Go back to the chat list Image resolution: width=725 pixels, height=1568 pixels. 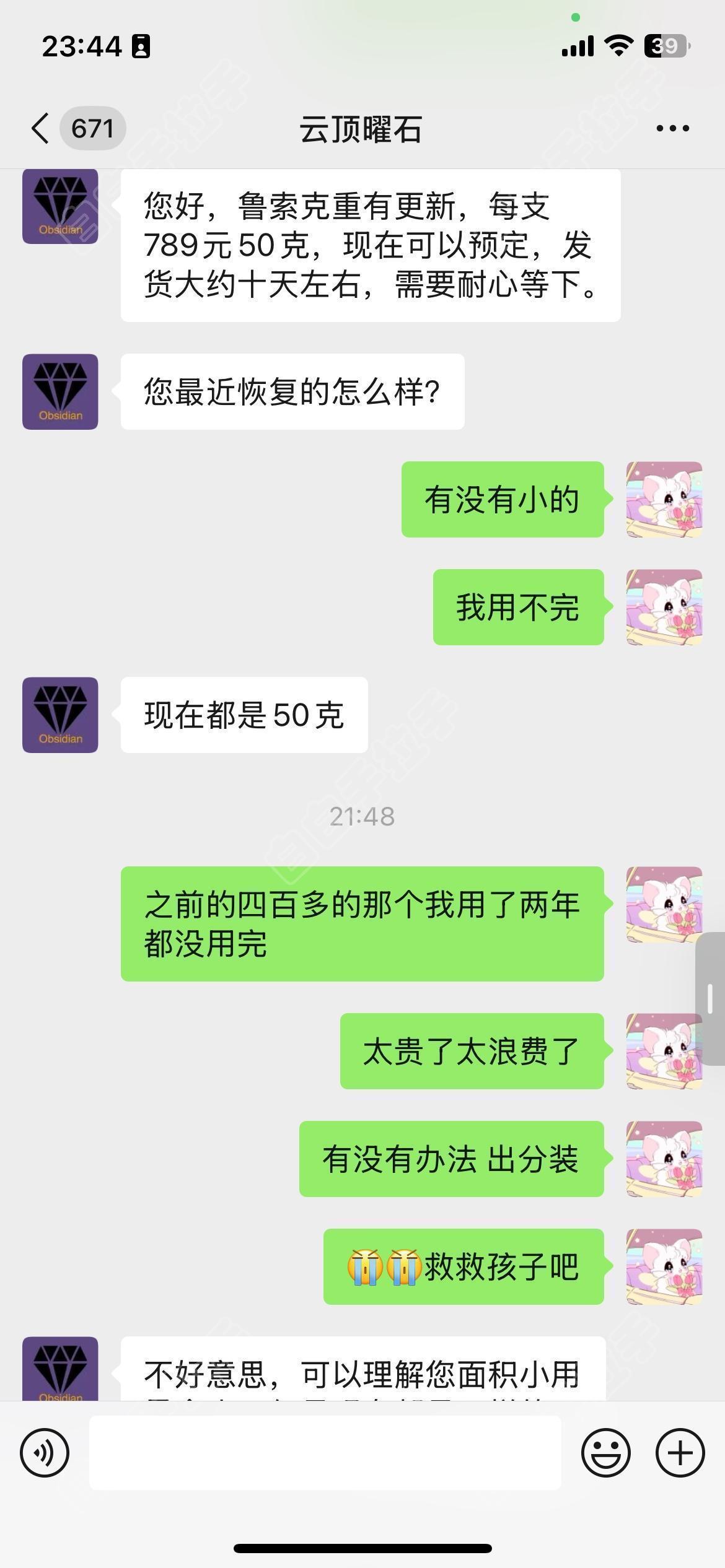(x=41, y=129)
